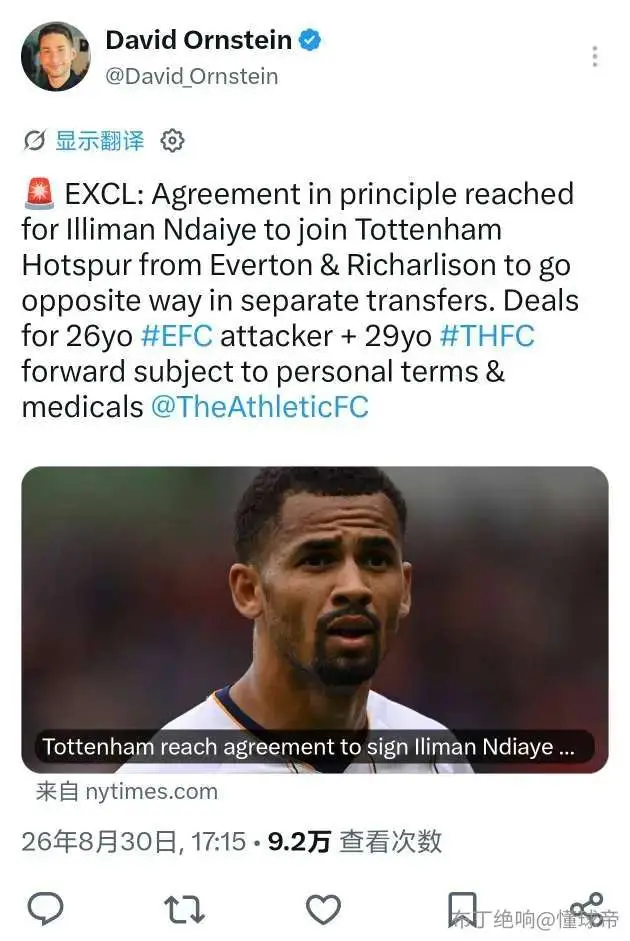The image size is (630, 941).
Task: Open the @TheAthleticFC mention
Action: 259,407
